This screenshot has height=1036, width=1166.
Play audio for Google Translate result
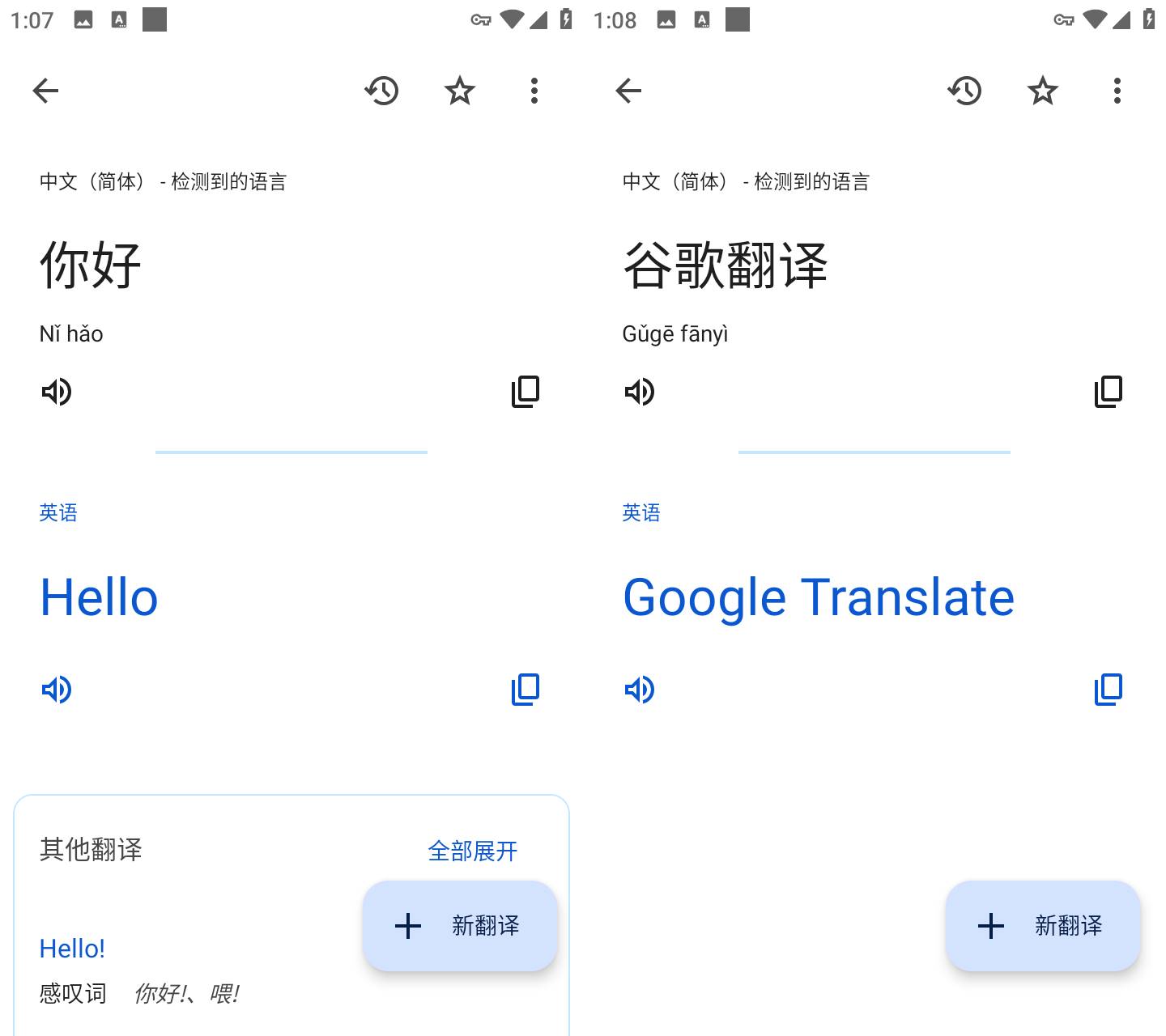tap(640, 690)
